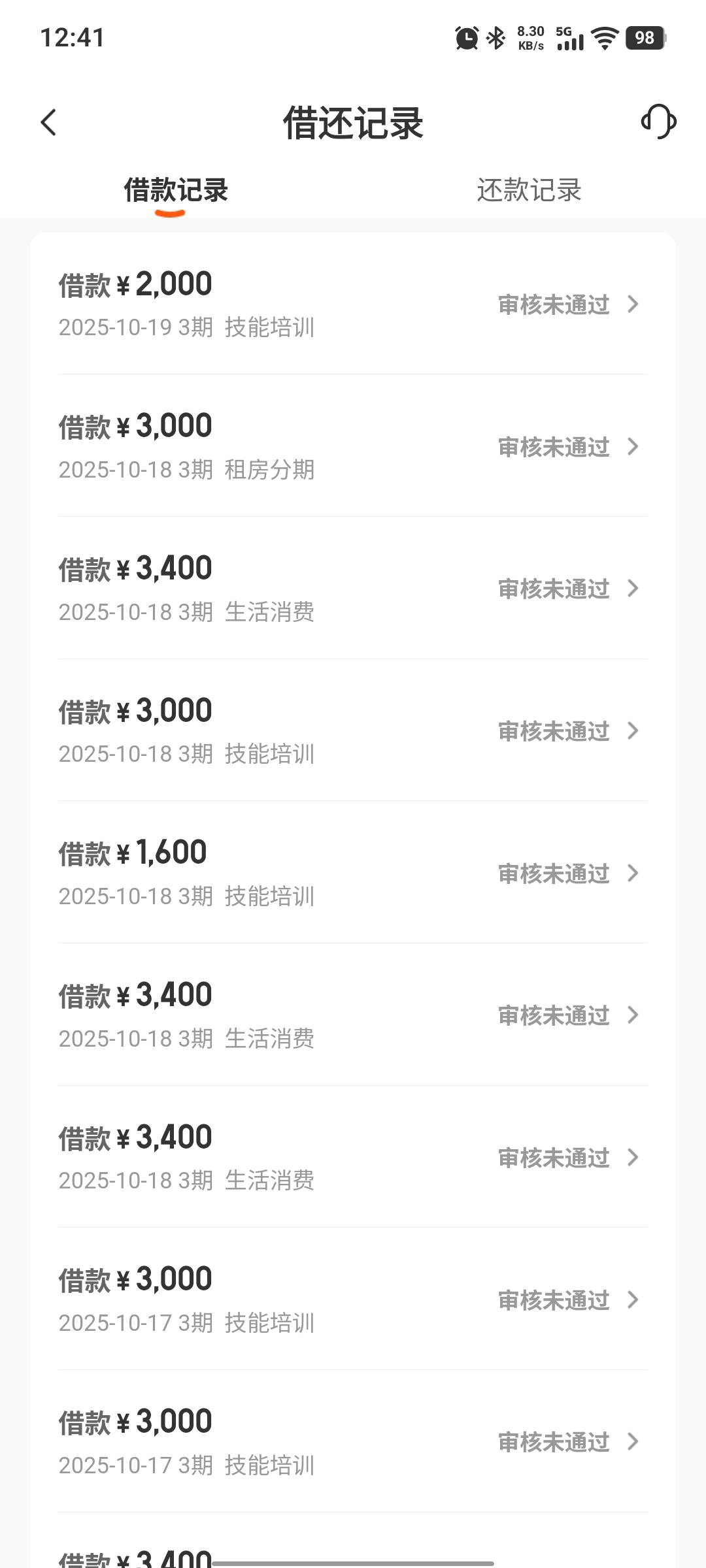Image resolution: width=706 pixels, height=1568 pixels.
Task: Go back from the 借还记录 page
Action: click(49, 122)
